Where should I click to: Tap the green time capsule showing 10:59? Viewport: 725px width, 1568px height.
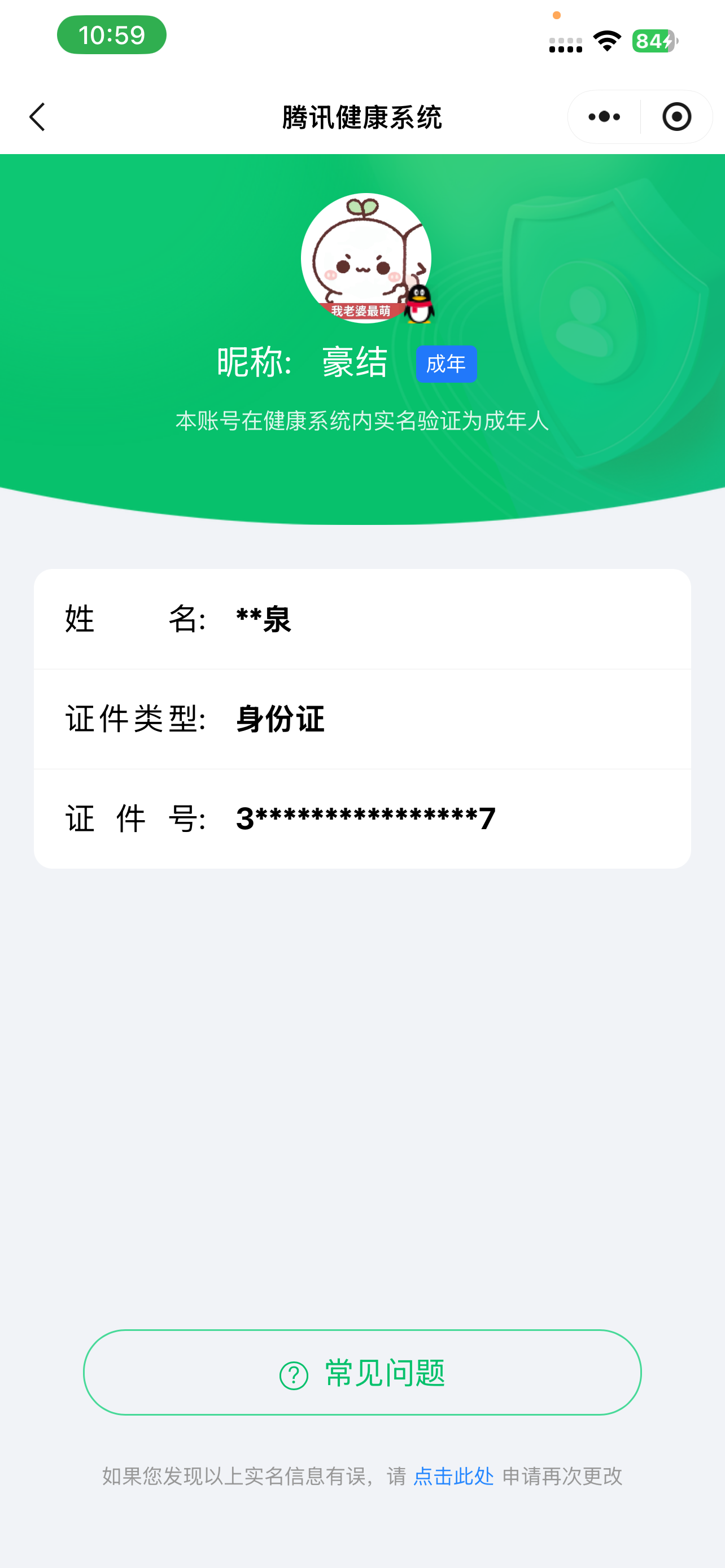(x=111, y=34)
